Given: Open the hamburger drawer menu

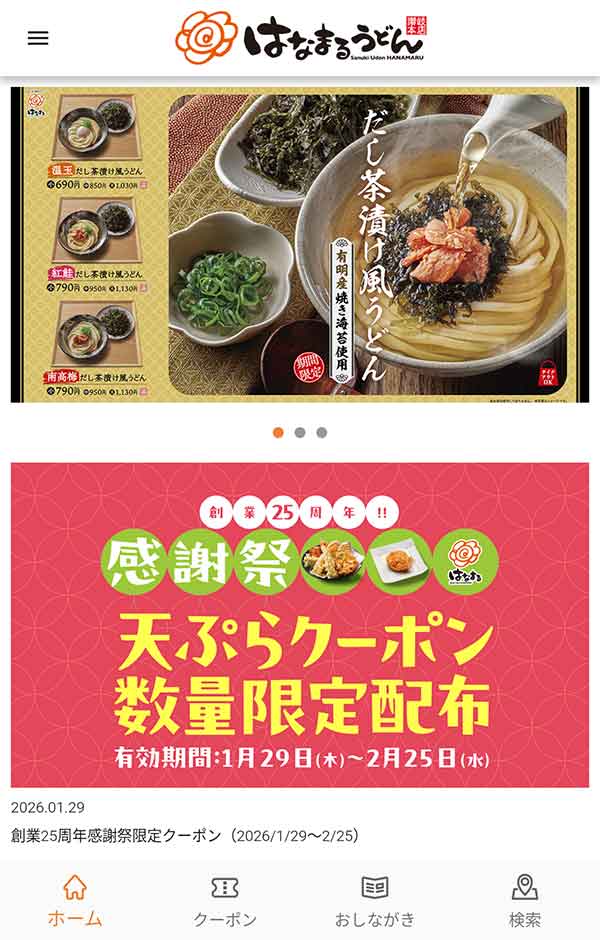Looking at the screenshot, I should (x=38, y=38).
